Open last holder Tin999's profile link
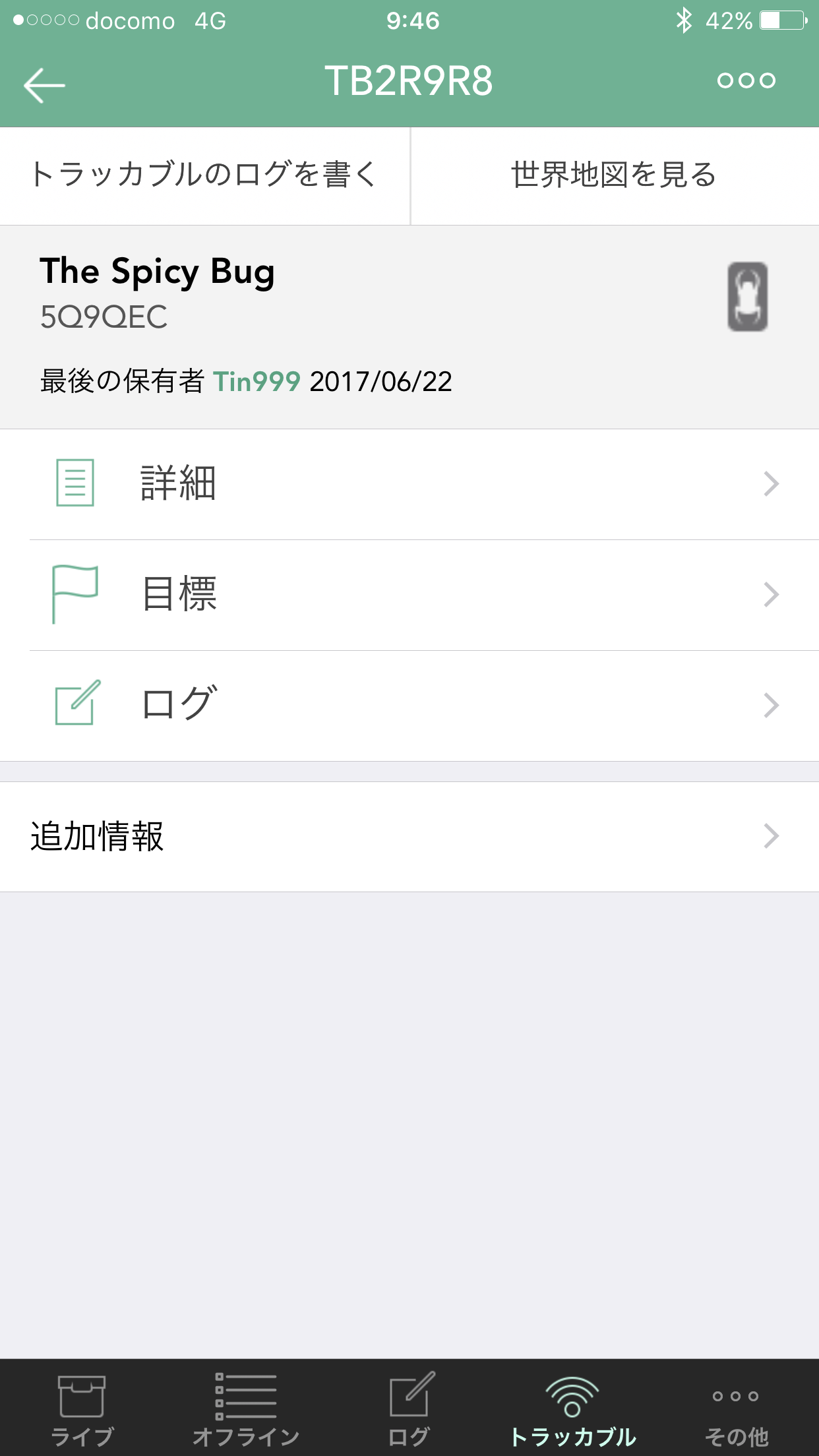This screenshot has height=1456, width=819. pyautogui.click(x=257, y=382)
